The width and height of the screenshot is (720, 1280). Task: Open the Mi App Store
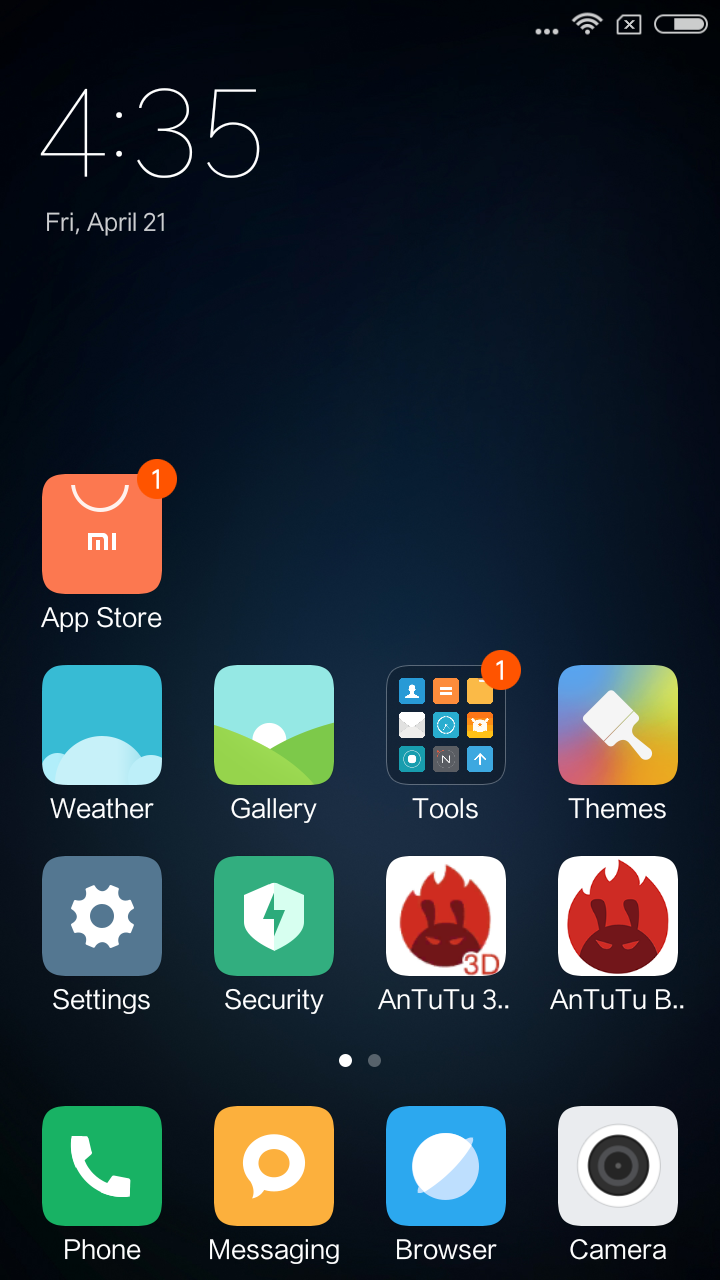tap(101, 534)
